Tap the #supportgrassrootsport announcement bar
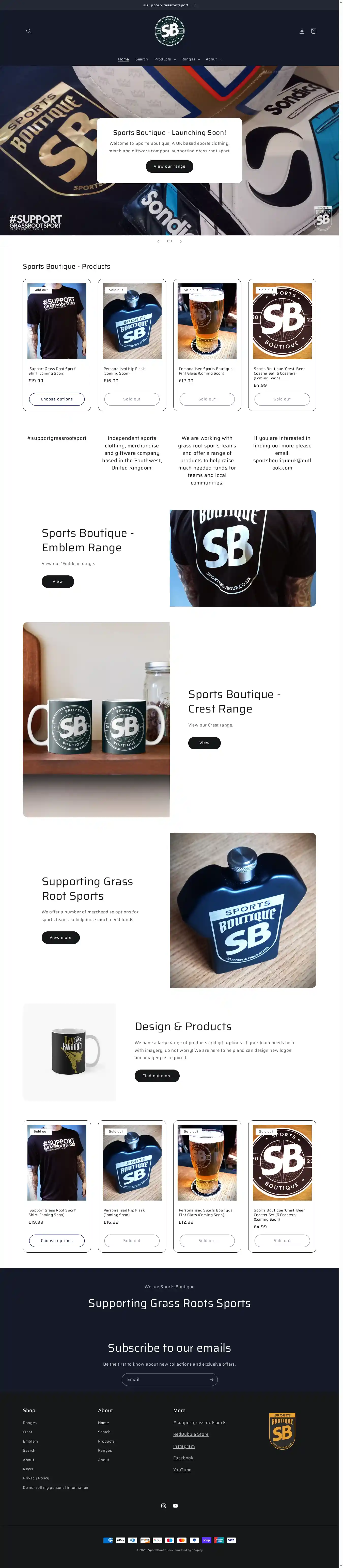Viewport: 343px width, 1568px height. tap(169, 5)
